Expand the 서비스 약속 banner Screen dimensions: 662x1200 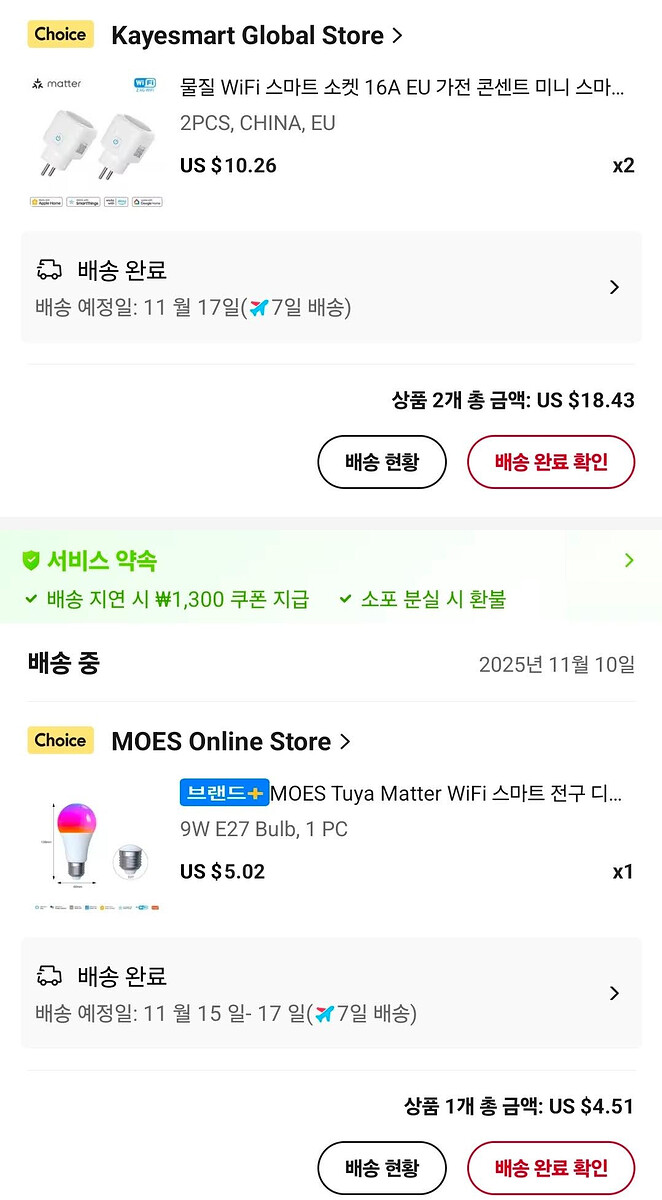pyautogui.click(x=628, y=560)
